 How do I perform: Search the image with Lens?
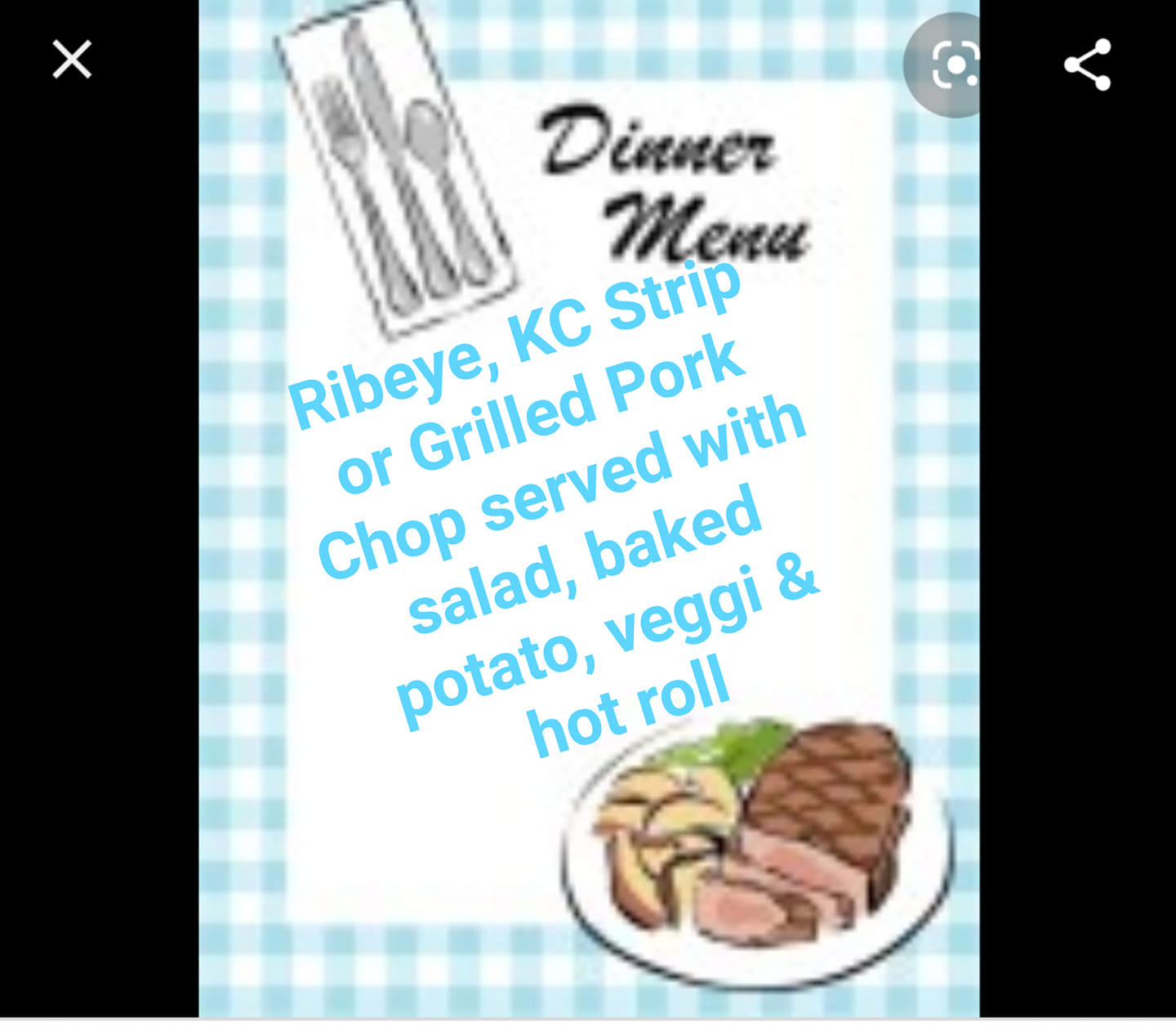coord(953,65)
